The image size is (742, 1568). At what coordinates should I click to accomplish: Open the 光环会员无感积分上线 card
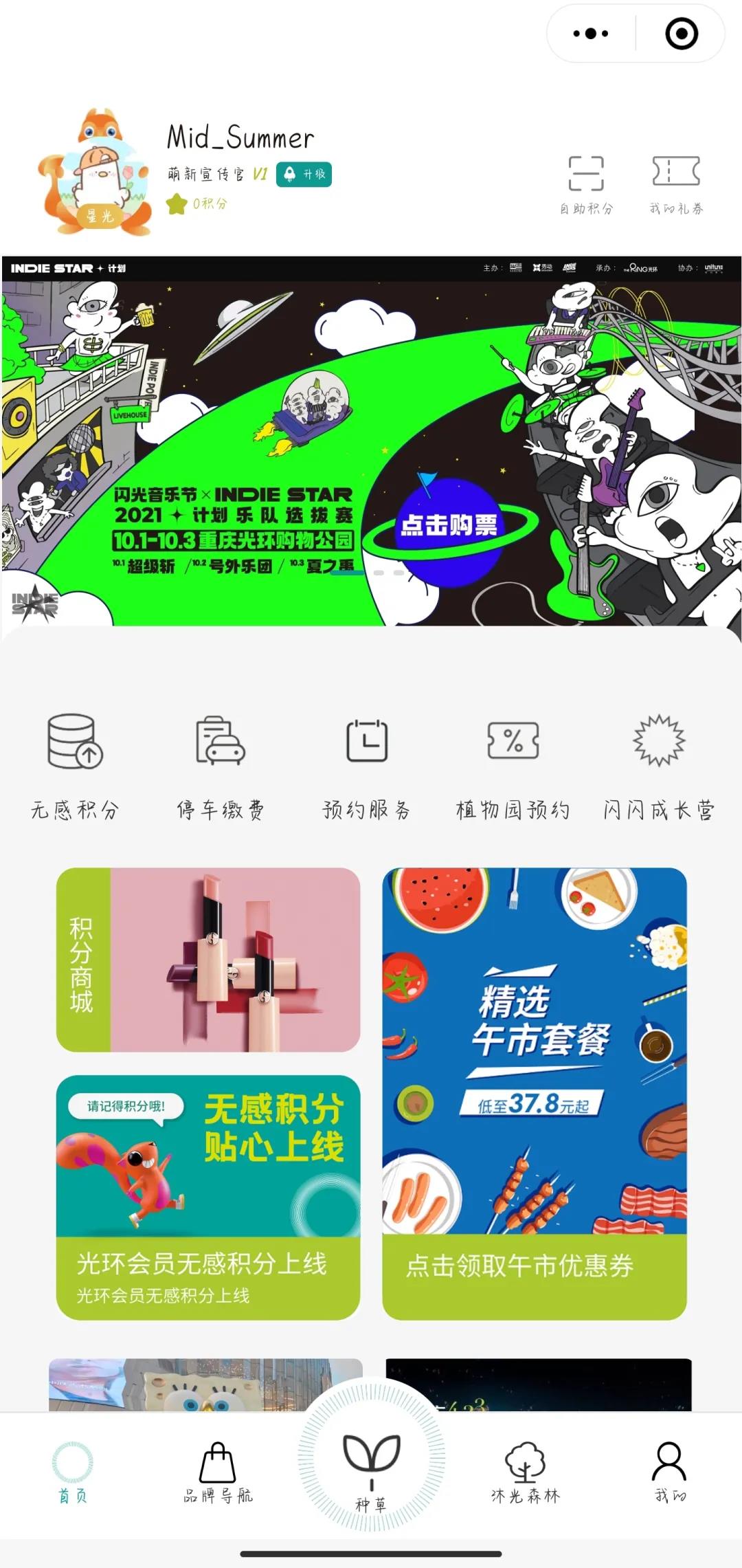tap(208, 1197)
